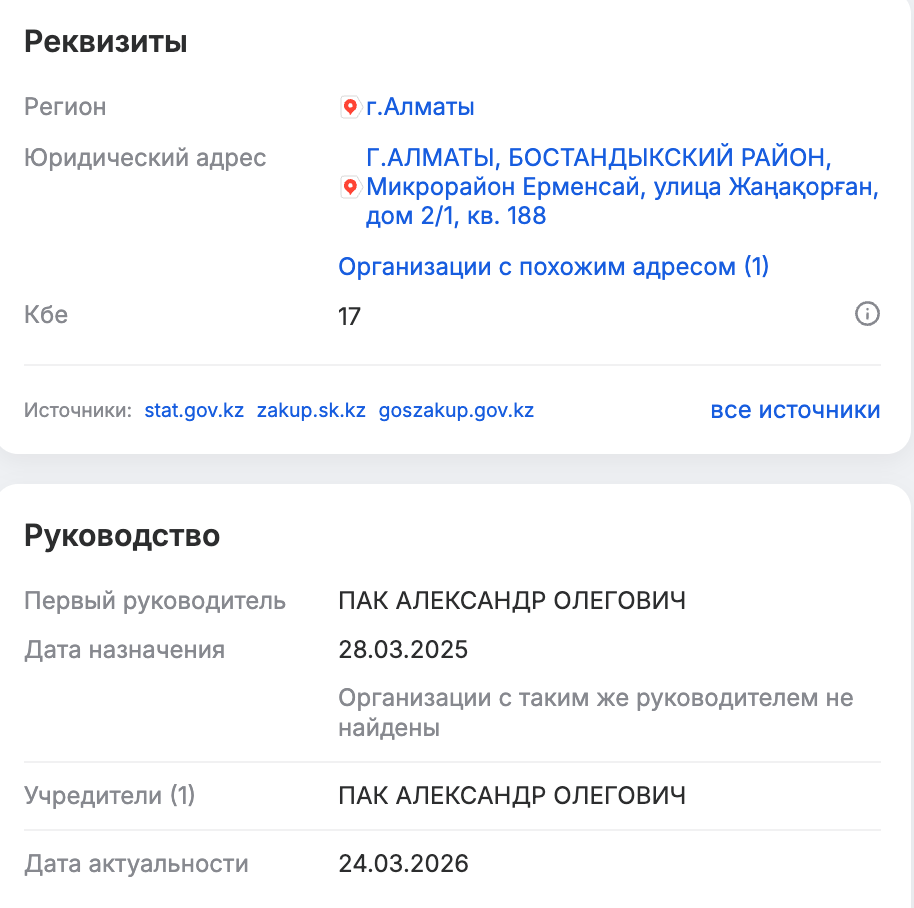Open the stat.gov.kz source
Screen dimensions: 914x908
[x=194, y=411]
